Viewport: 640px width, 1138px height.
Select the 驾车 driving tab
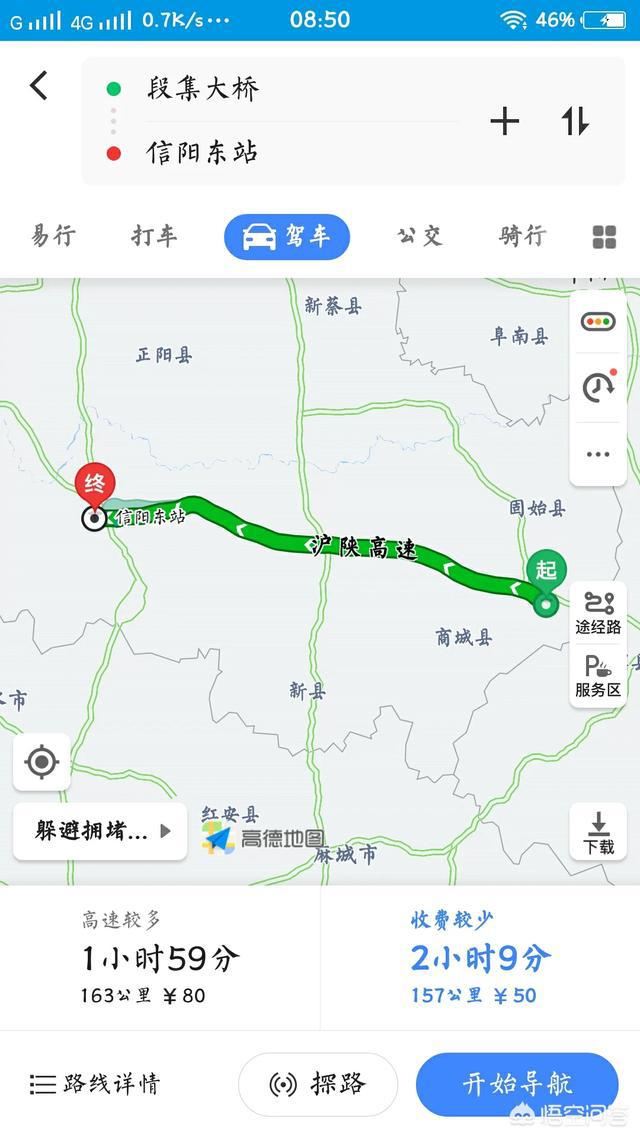point(287,237)
